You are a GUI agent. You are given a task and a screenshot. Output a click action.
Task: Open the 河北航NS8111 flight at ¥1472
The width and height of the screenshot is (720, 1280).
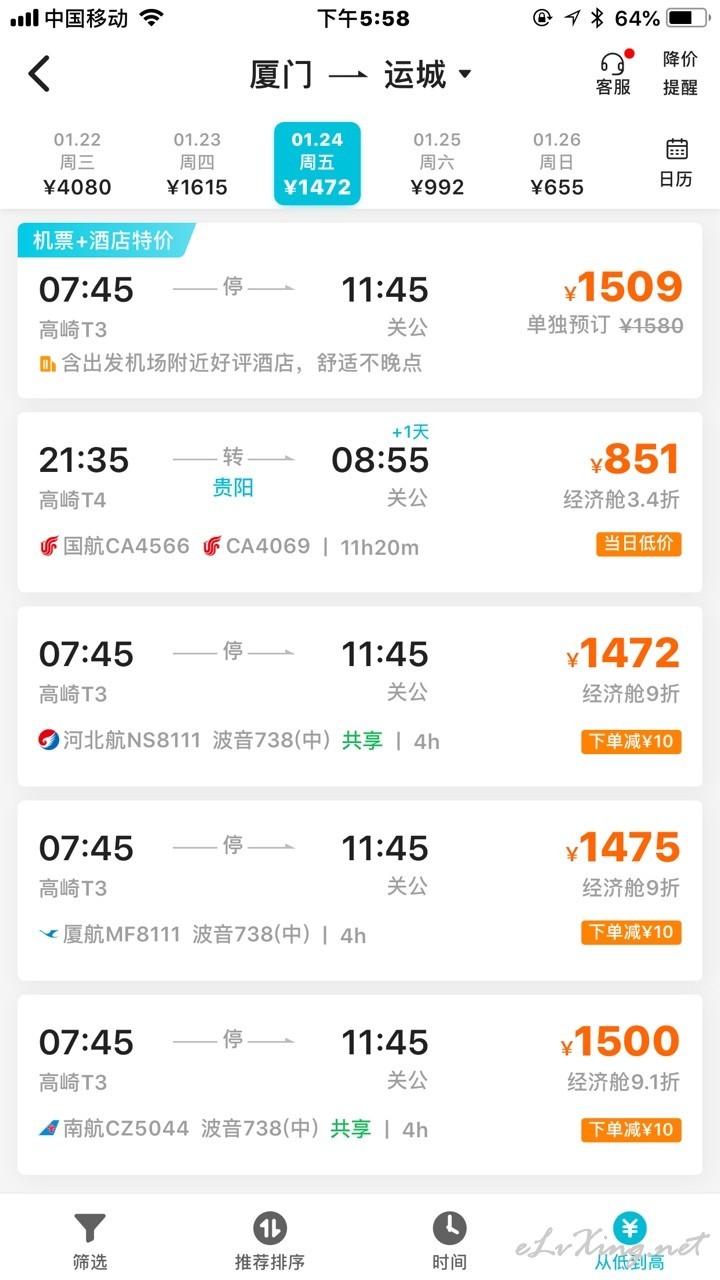pos(360,696)
